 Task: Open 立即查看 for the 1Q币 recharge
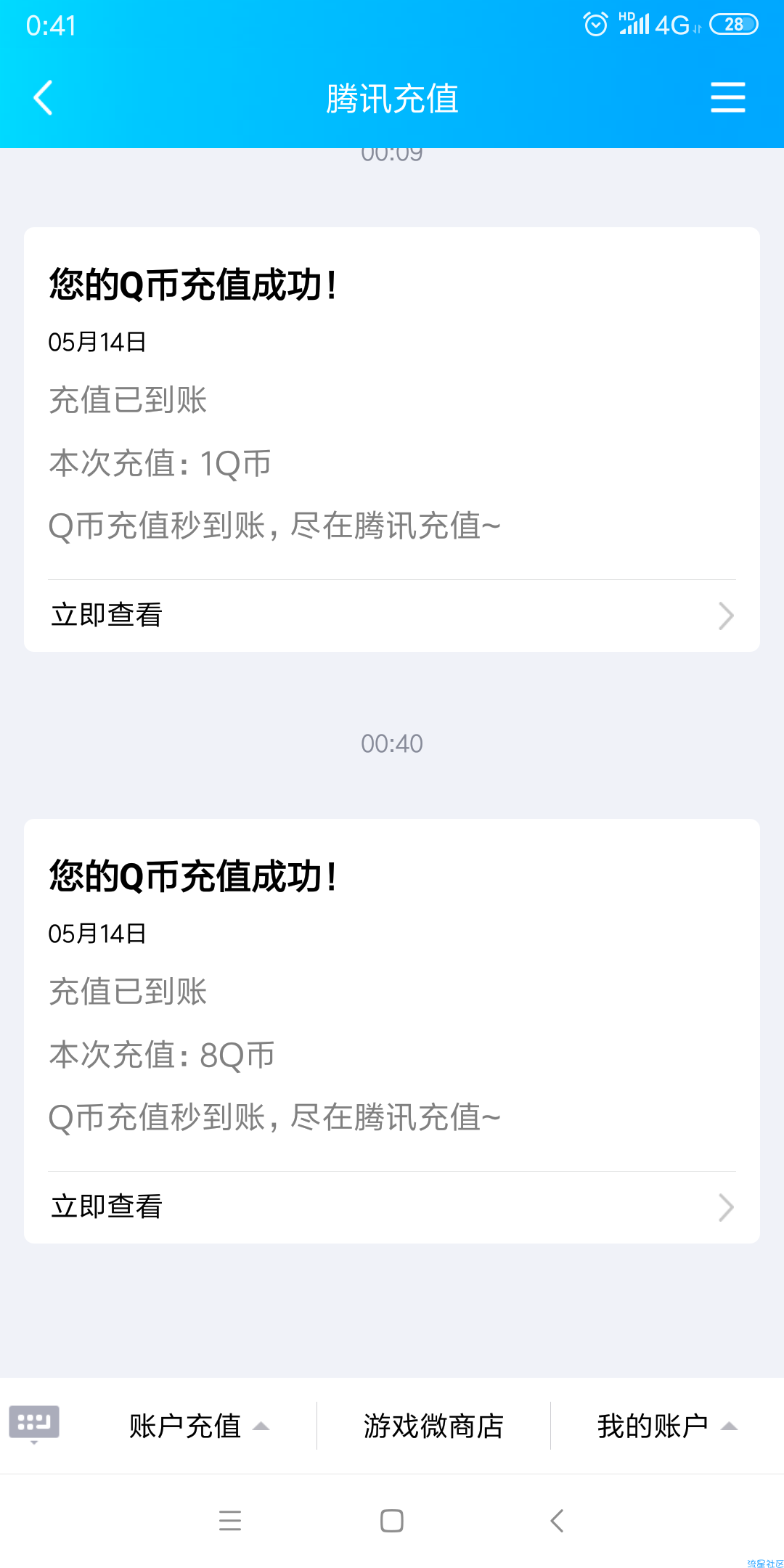(392, 616)
